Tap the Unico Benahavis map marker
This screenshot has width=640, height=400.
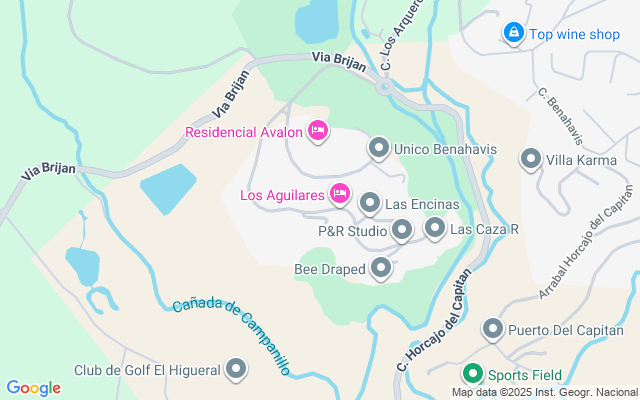point(379,149)
